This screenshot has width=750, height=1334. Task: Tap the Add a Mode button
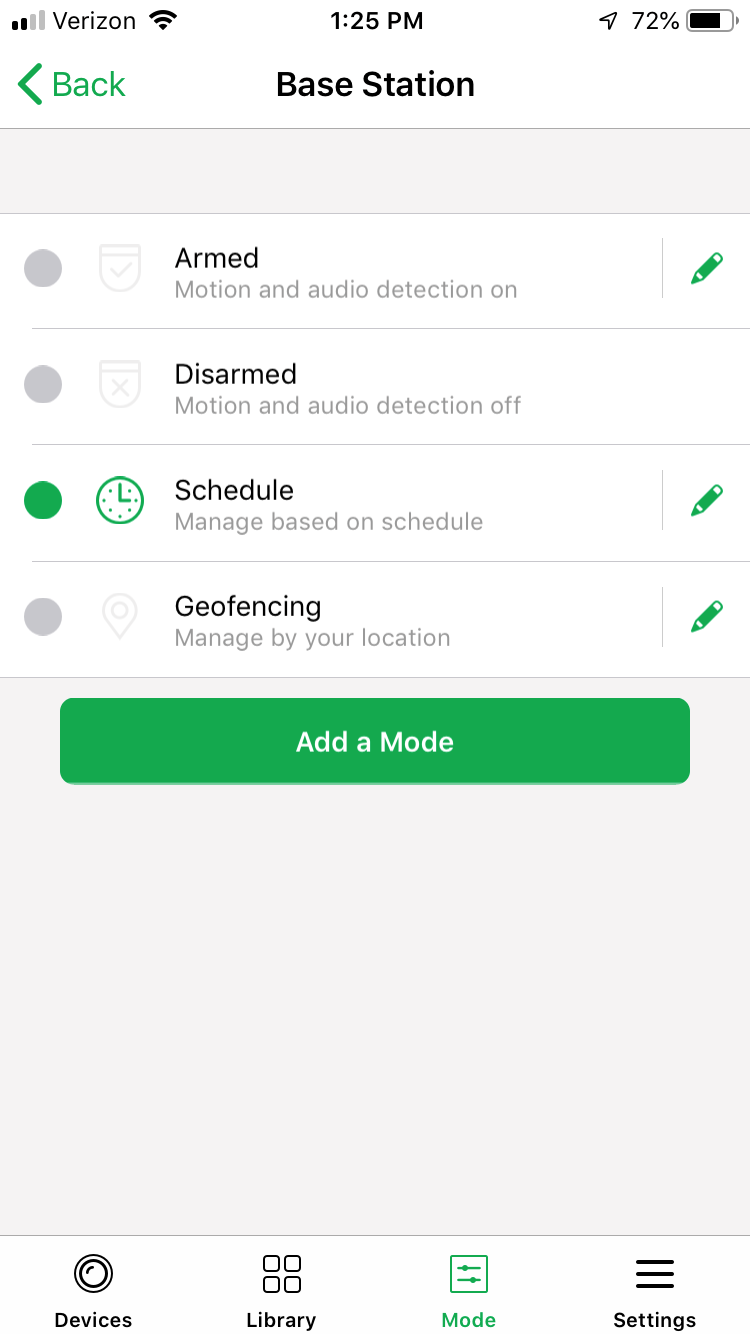375,741
